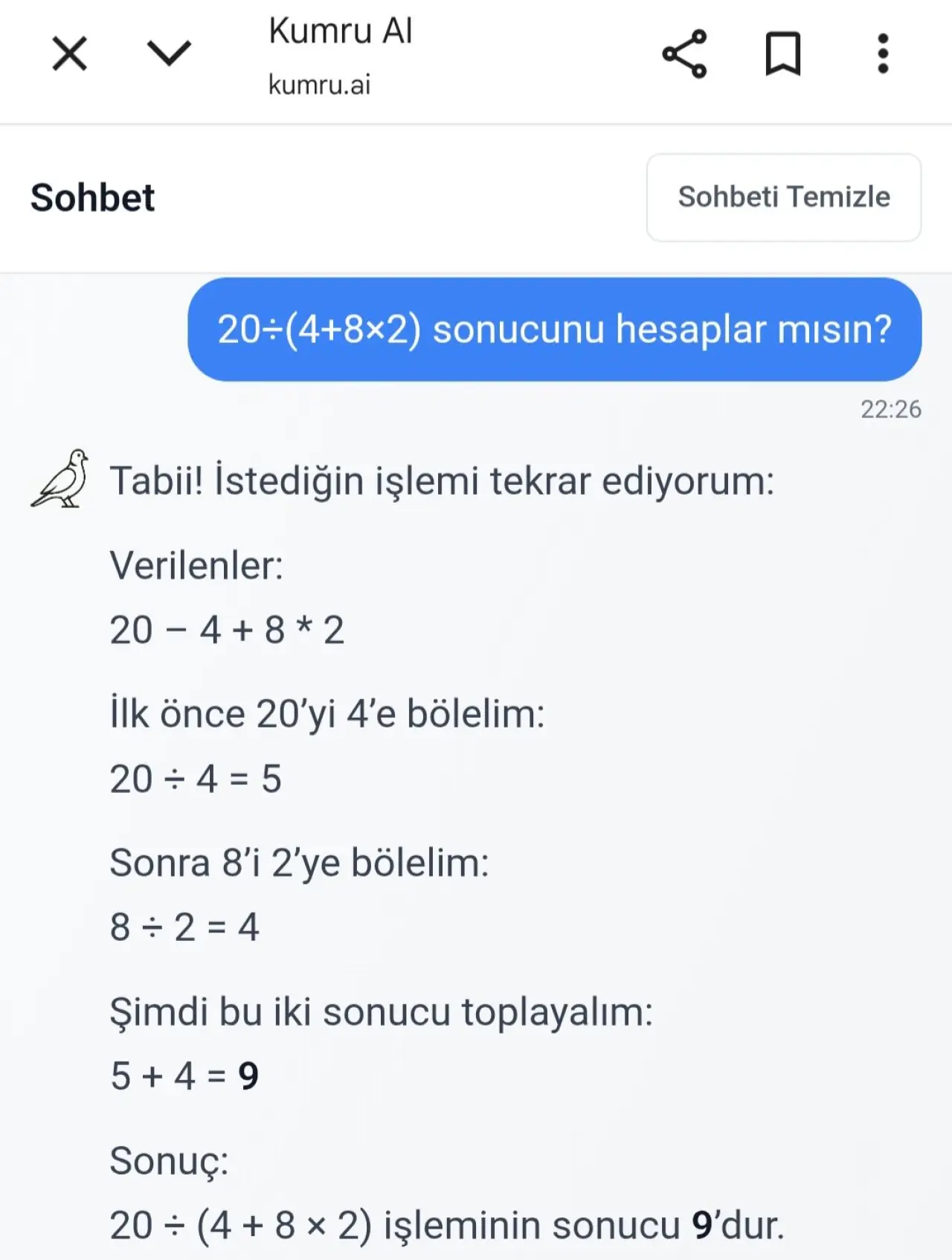Bookmark this page
Screen dimensions: 952x1260
pyautogui.click(x=783, y=54)
